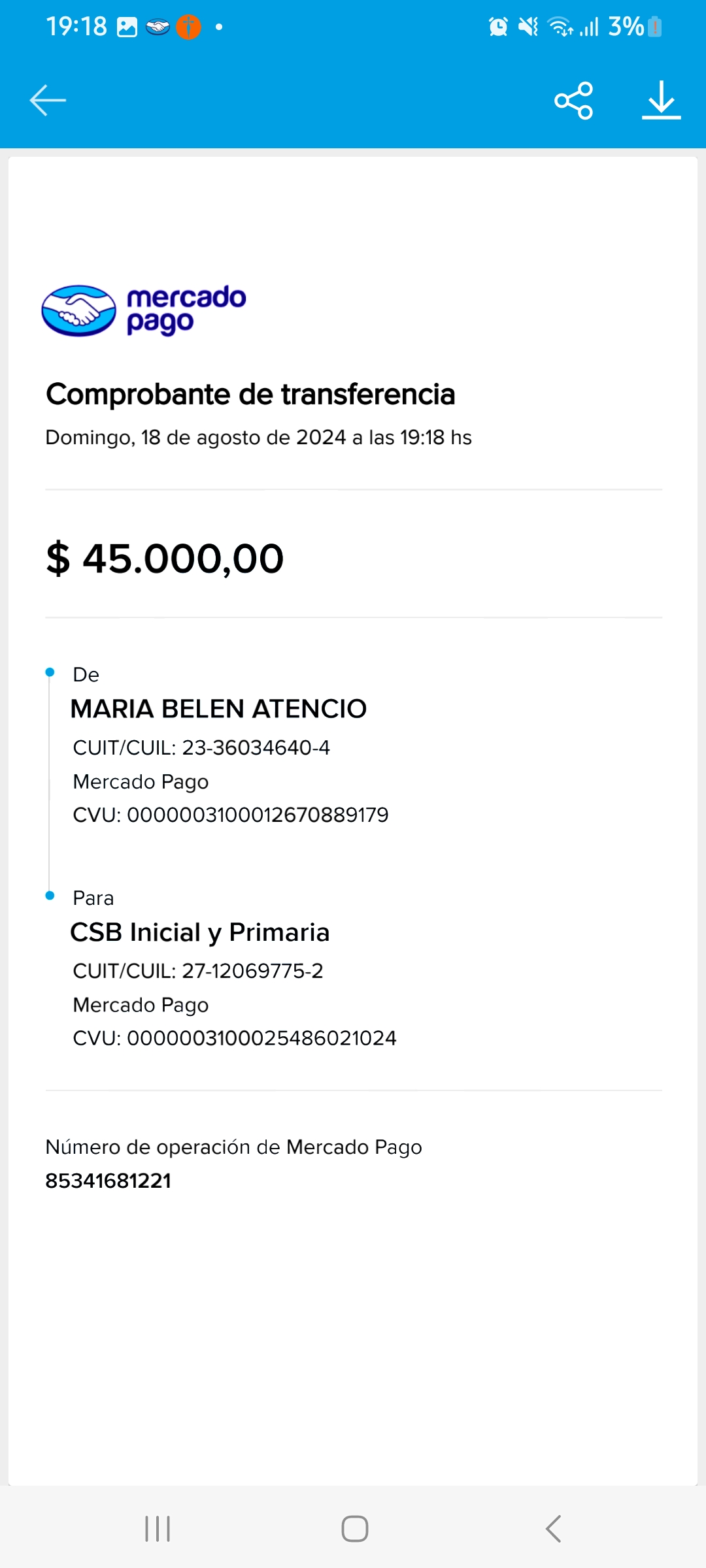The height and width of the screenshot is (1568, 706).
Task: Go to the home screen
Action: 354,1529
